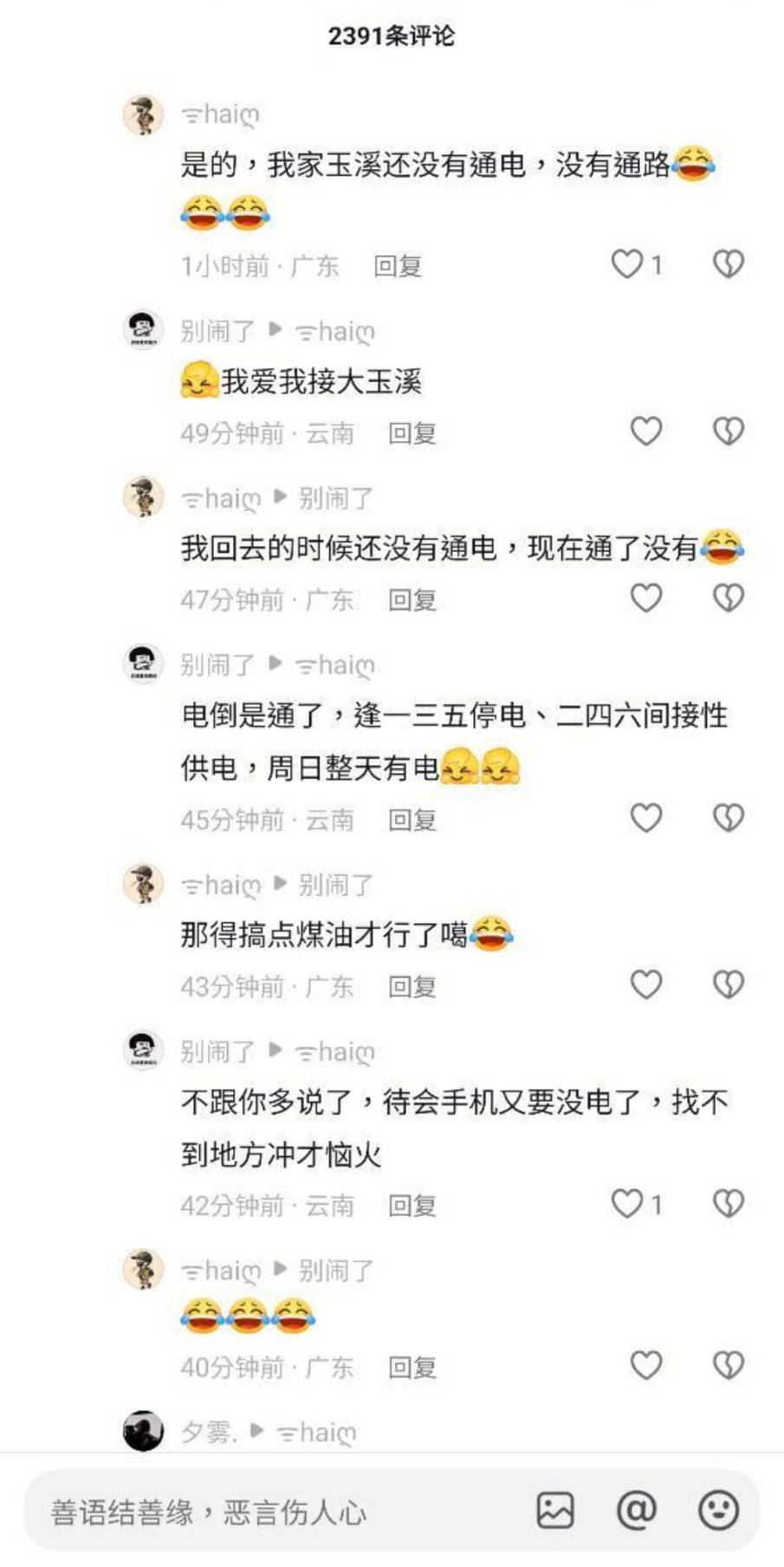Reply to the comment from 43分钟前
784x1567 pixels.
[x=411, y=985]
